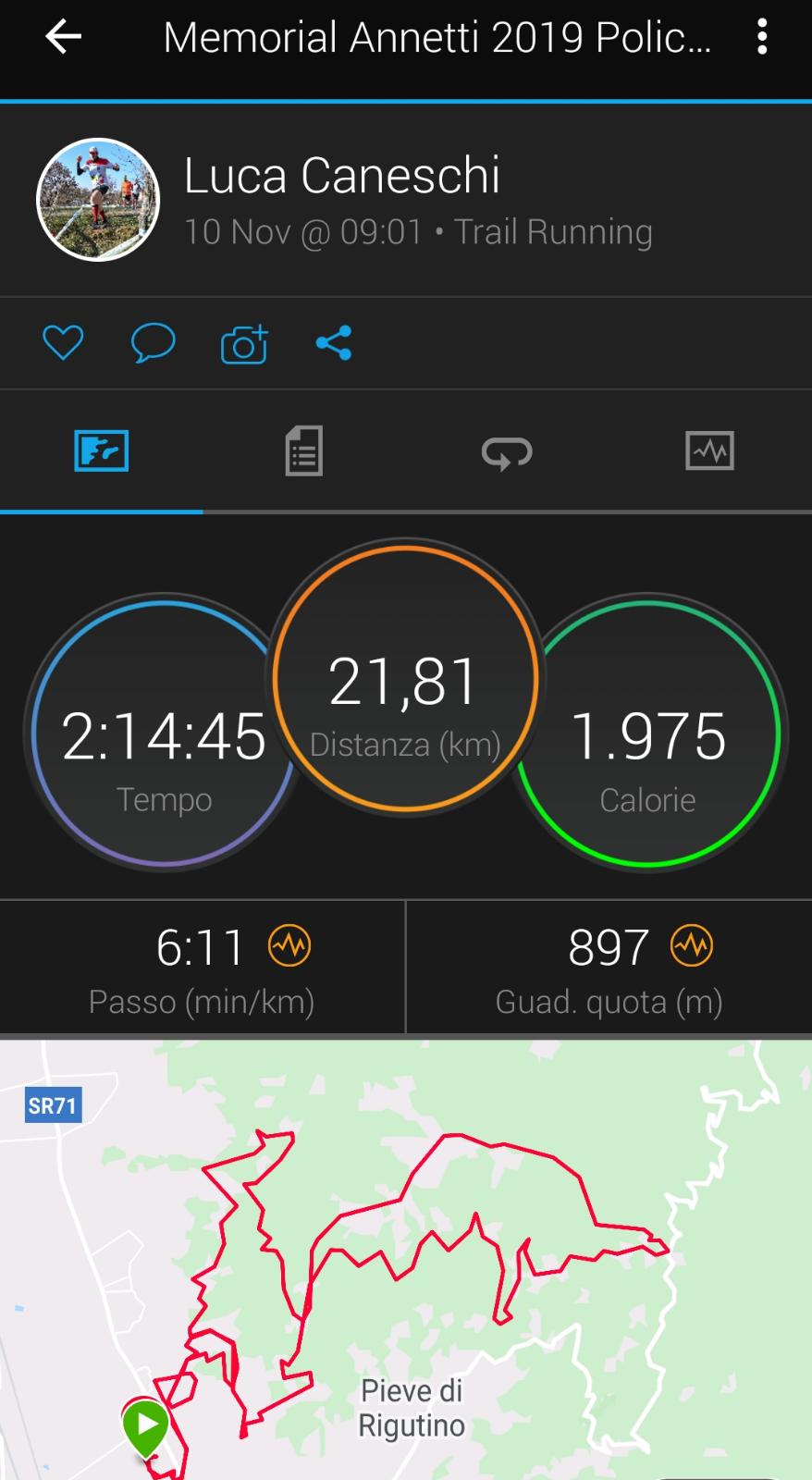Open the three-dot overflow menu
The height and width of the screenshot is (1480, 812).
tap(761, 37)
